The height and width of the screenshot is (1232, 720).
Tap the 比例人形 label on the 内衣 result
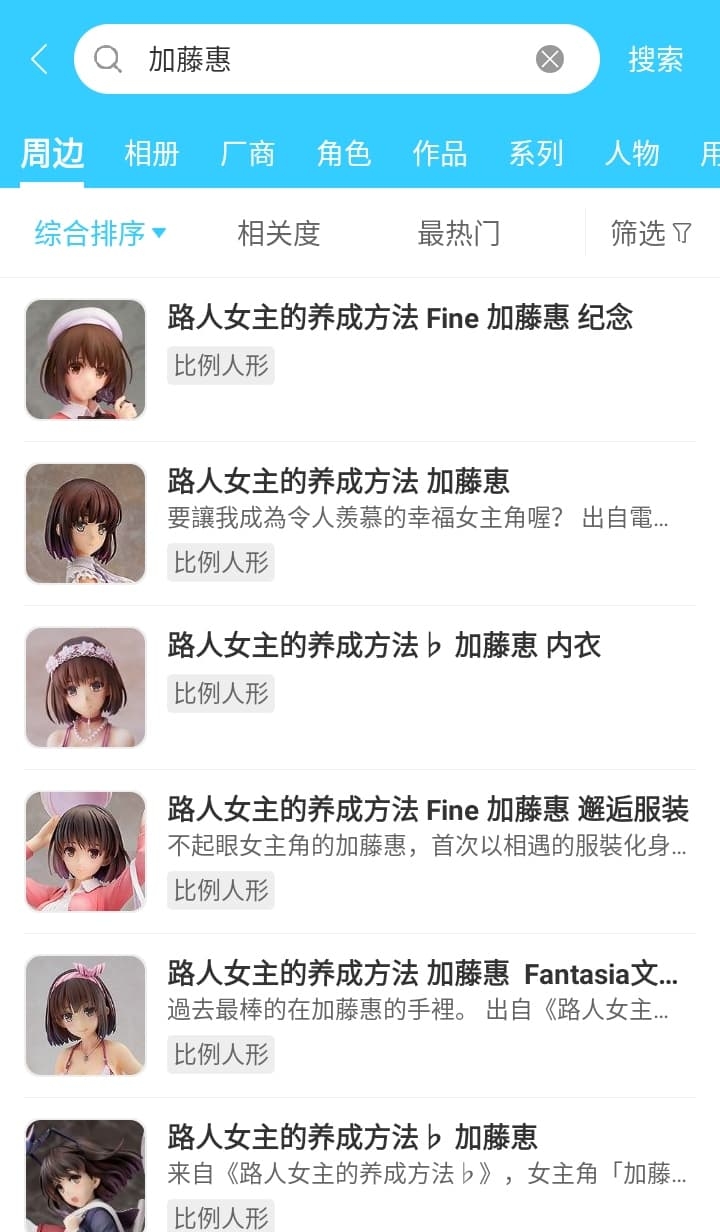coord(220,693)
